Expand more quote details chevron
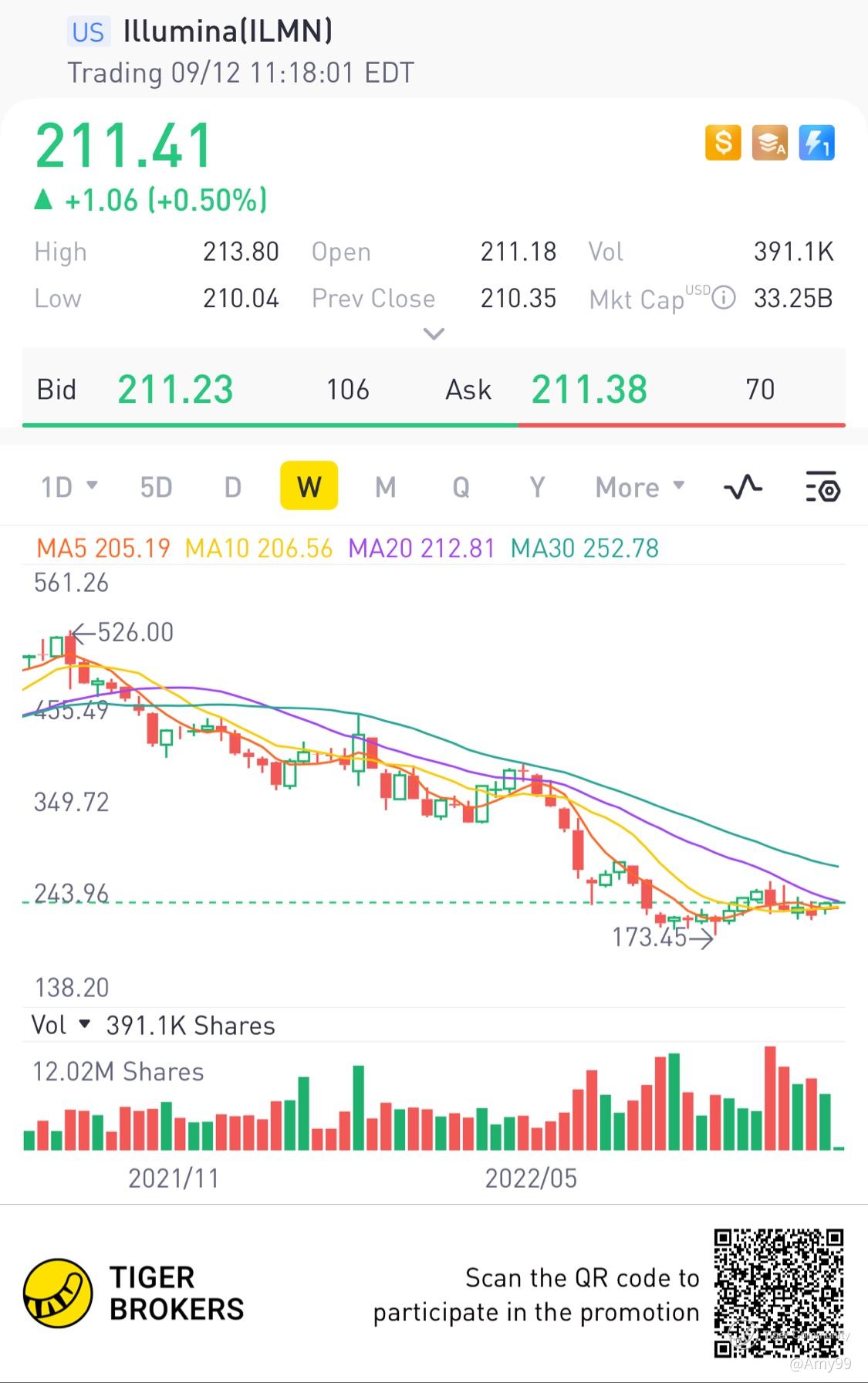 coord(434,334)
